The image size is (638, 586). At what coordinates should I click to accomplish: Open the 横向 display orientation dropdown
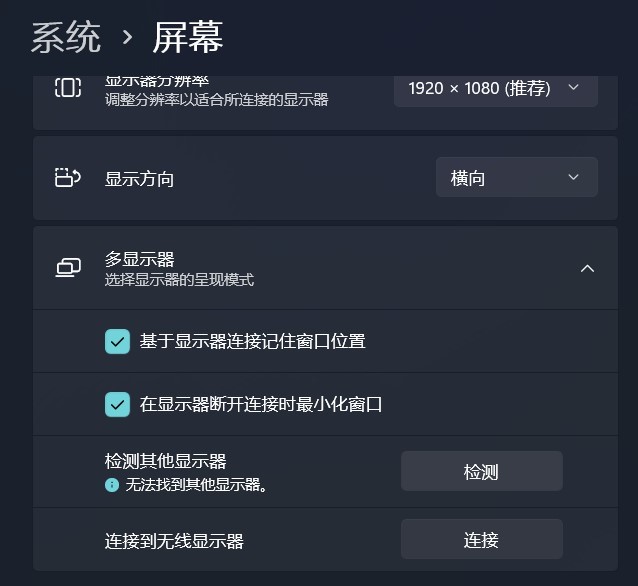[x=516, y=178]
